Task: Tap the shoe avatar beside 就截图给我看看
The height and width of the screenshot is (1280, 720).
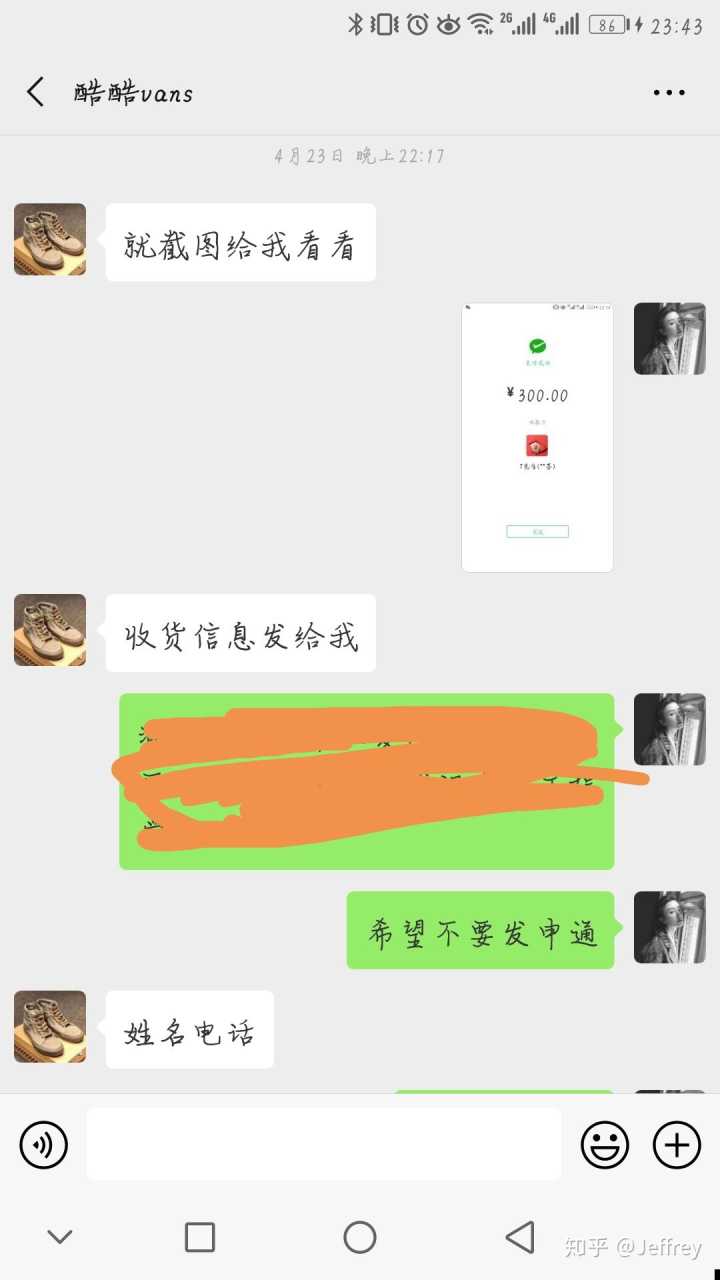Action: click(50, 240)
